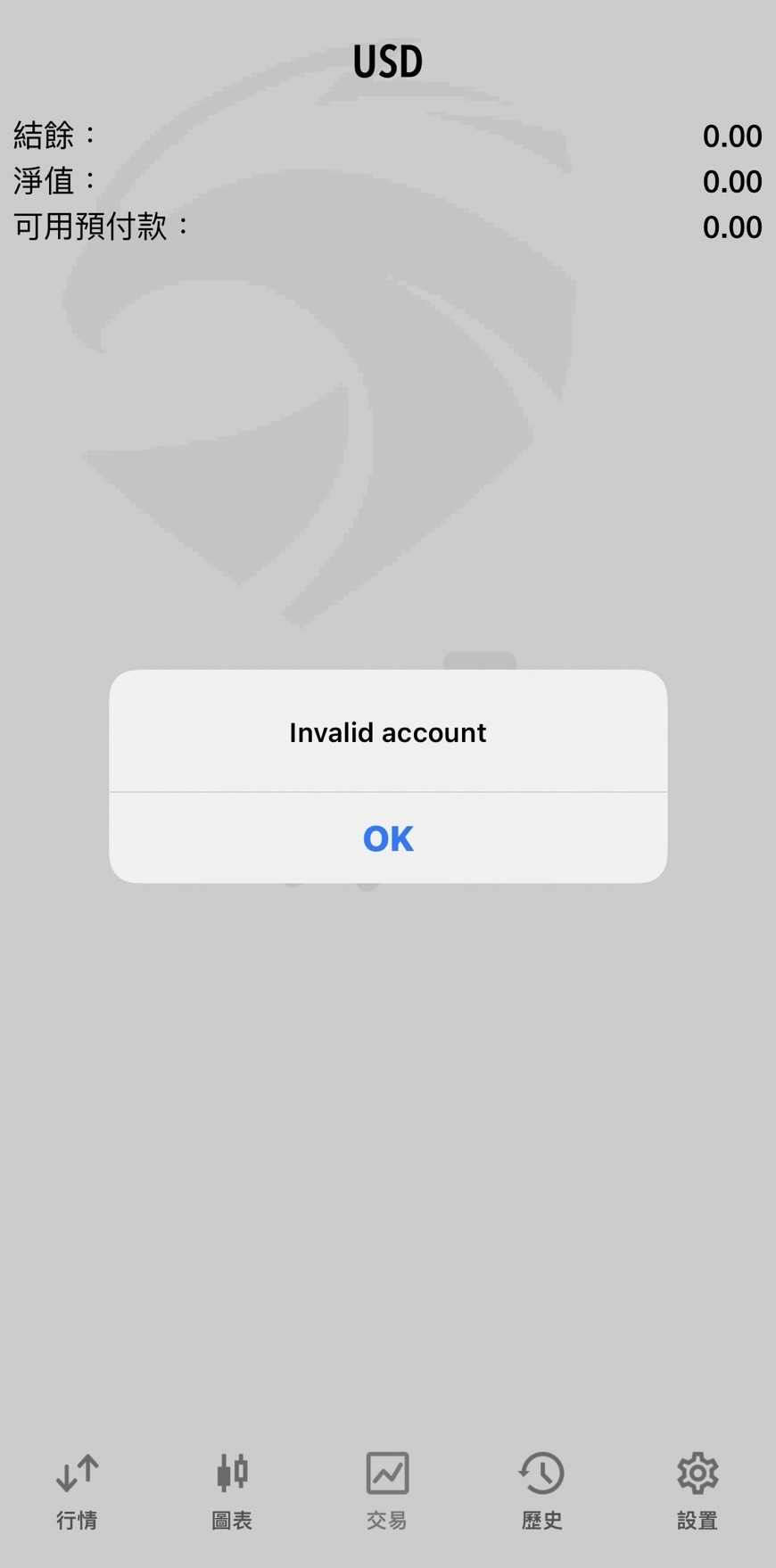Switch to the 行情 quotes tab

(x=78, y=1490)
